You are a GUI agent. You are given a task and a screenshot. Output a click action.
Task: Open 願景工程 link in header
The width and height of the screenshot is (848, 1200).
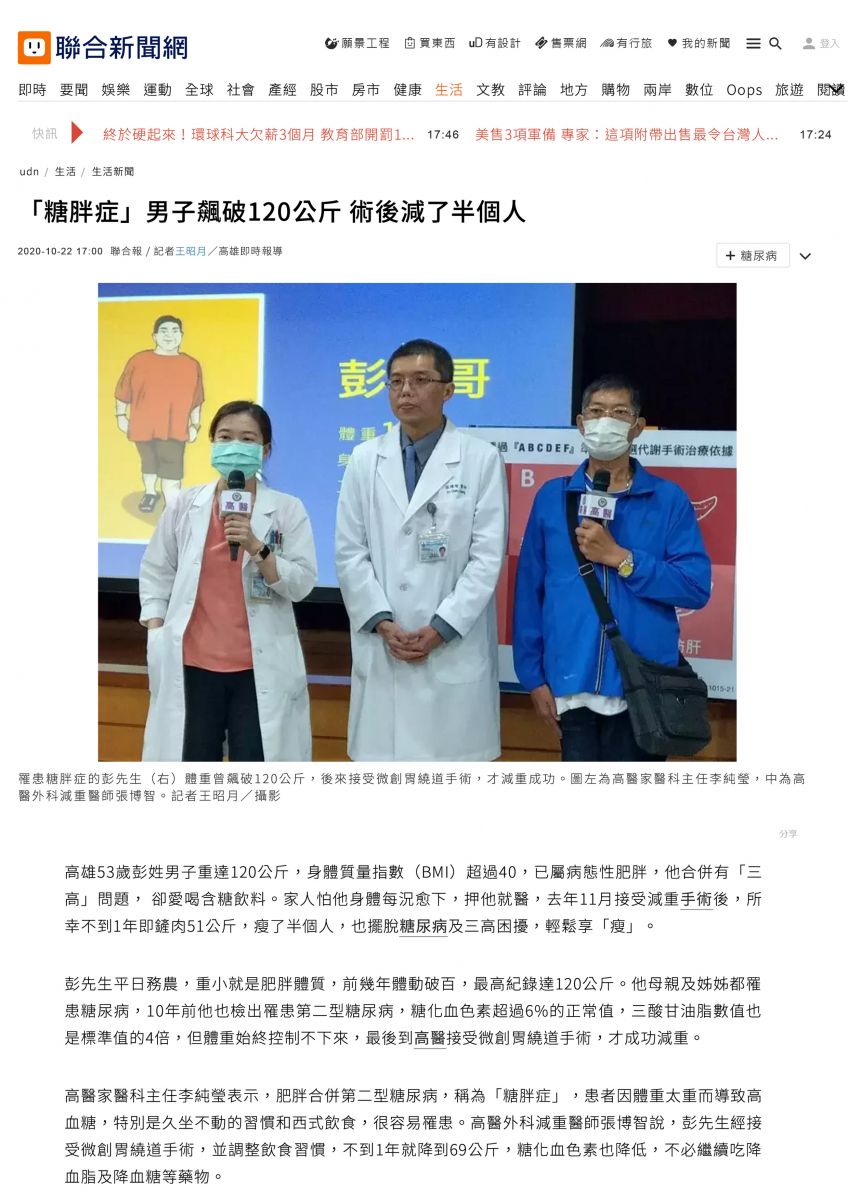click(357, 44)
